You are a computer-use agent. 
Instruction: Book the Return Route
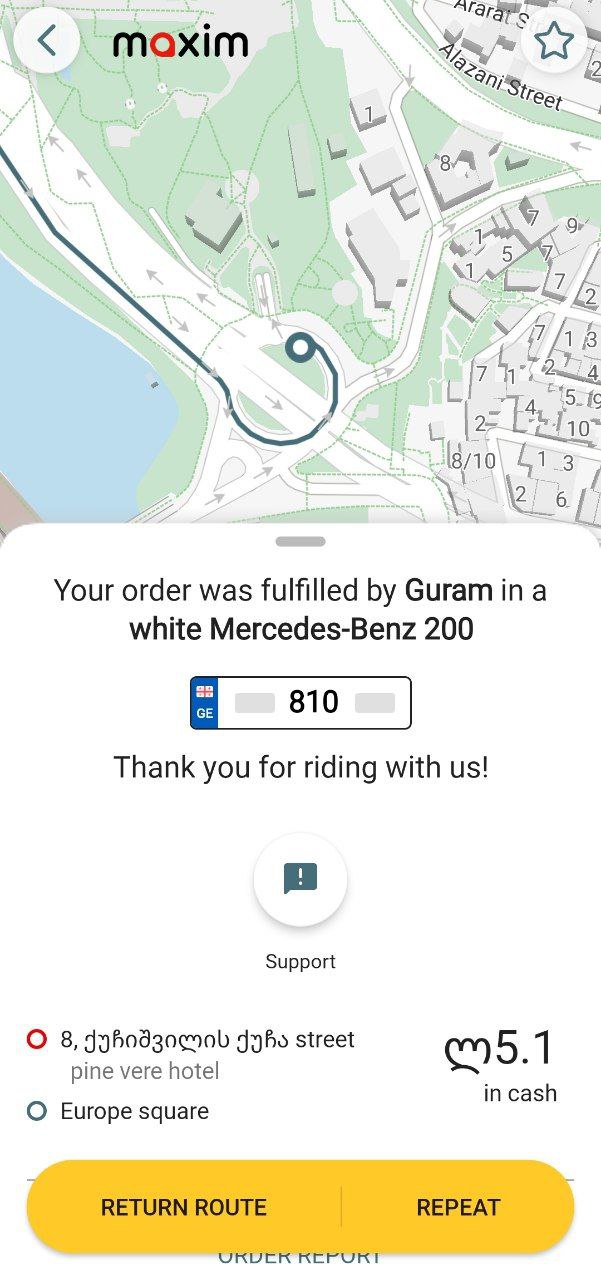point(184,1207)
